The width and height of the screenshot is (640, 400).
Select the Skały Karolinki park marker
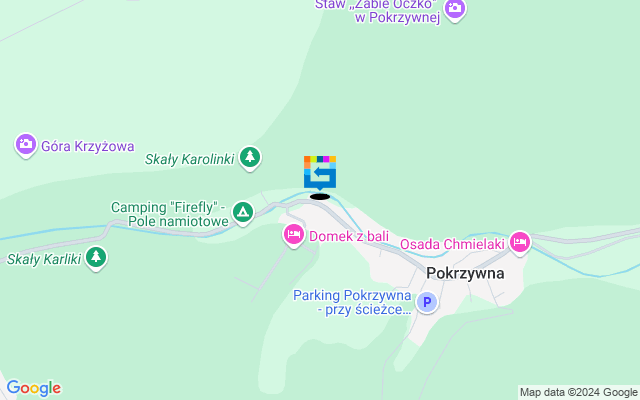[x=249, y=157]
